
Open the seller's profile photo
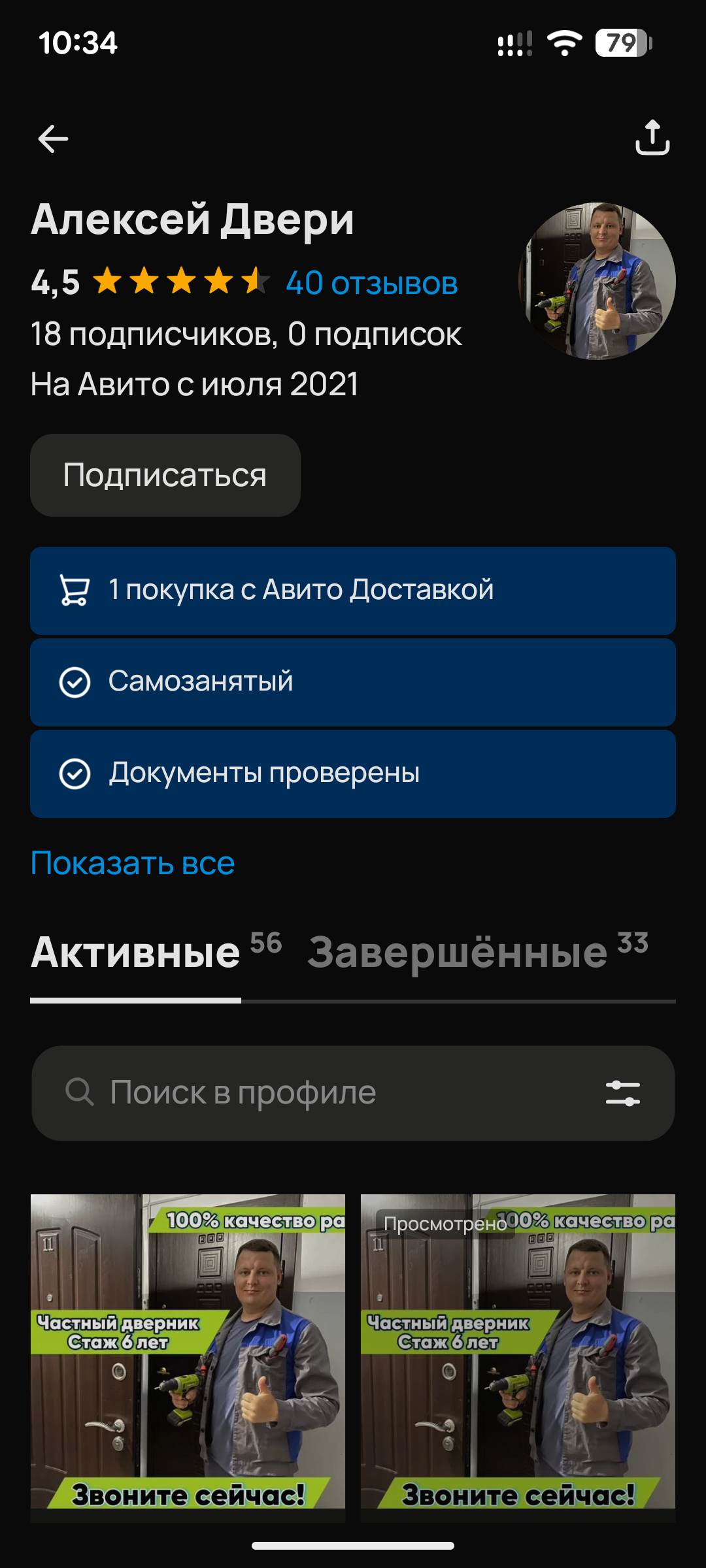(597, 281)
